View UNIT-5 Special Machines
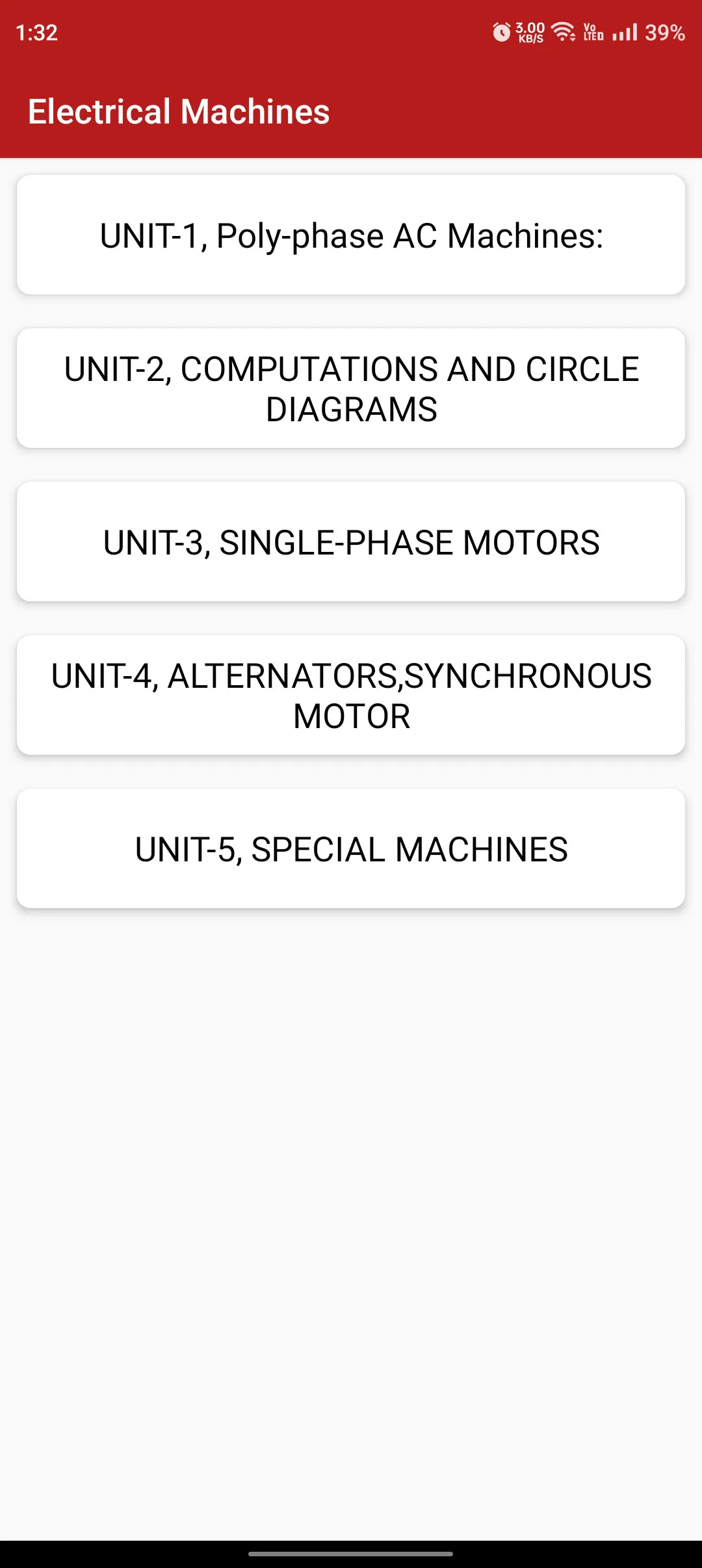The height and width of the screenshot is (1568, 702). [x=351, y=848]
